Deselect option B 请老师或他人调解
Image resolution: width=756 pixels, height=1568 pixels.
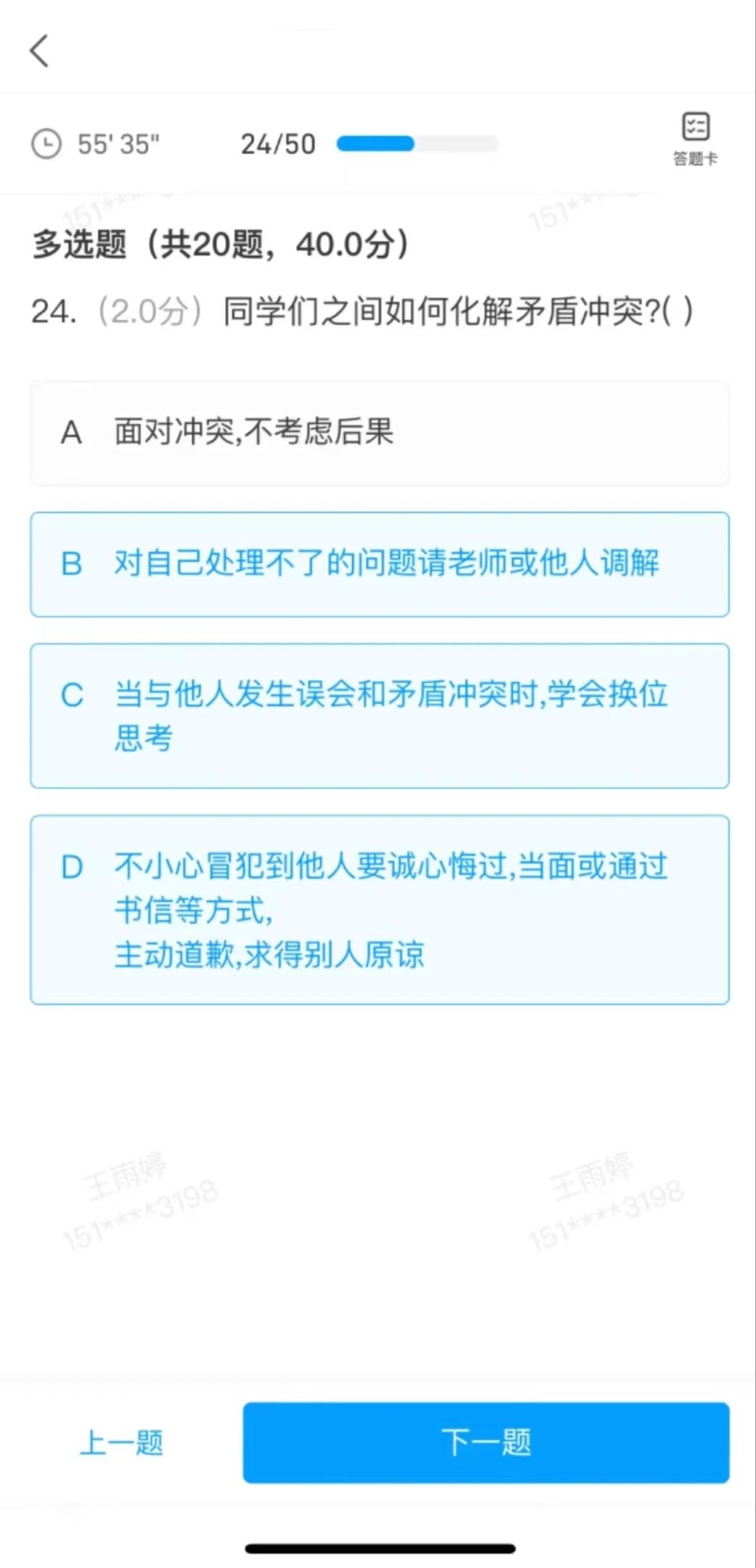pyautogui.click(x=379, y=564)
